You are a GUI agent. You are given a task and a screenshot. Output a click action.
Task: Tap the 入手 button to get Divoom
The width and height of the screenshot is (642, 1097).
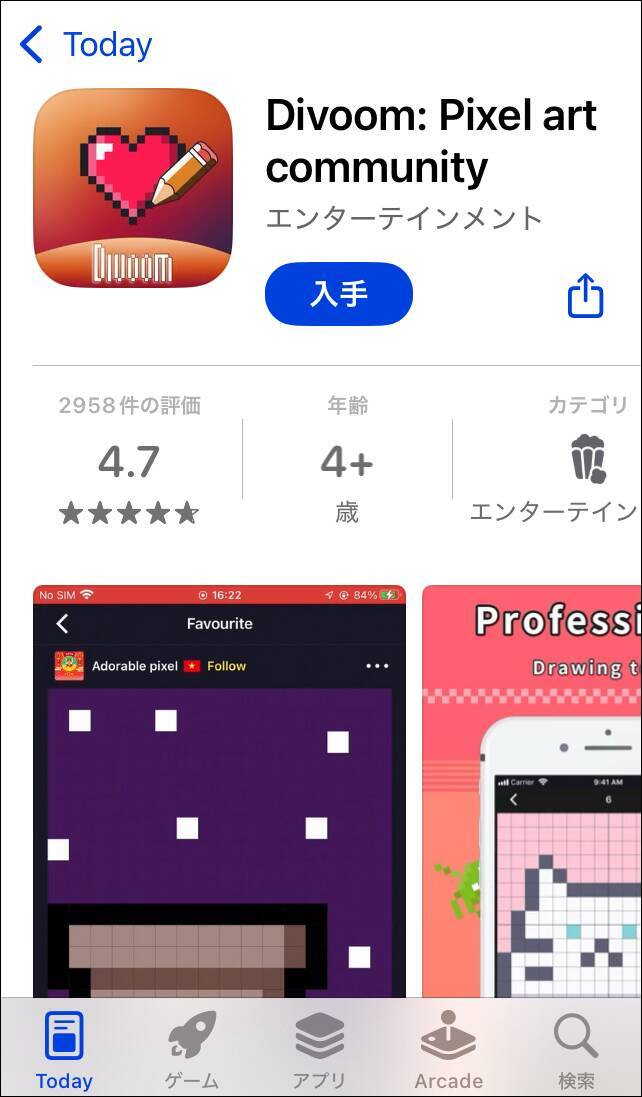tap(338, 294)
